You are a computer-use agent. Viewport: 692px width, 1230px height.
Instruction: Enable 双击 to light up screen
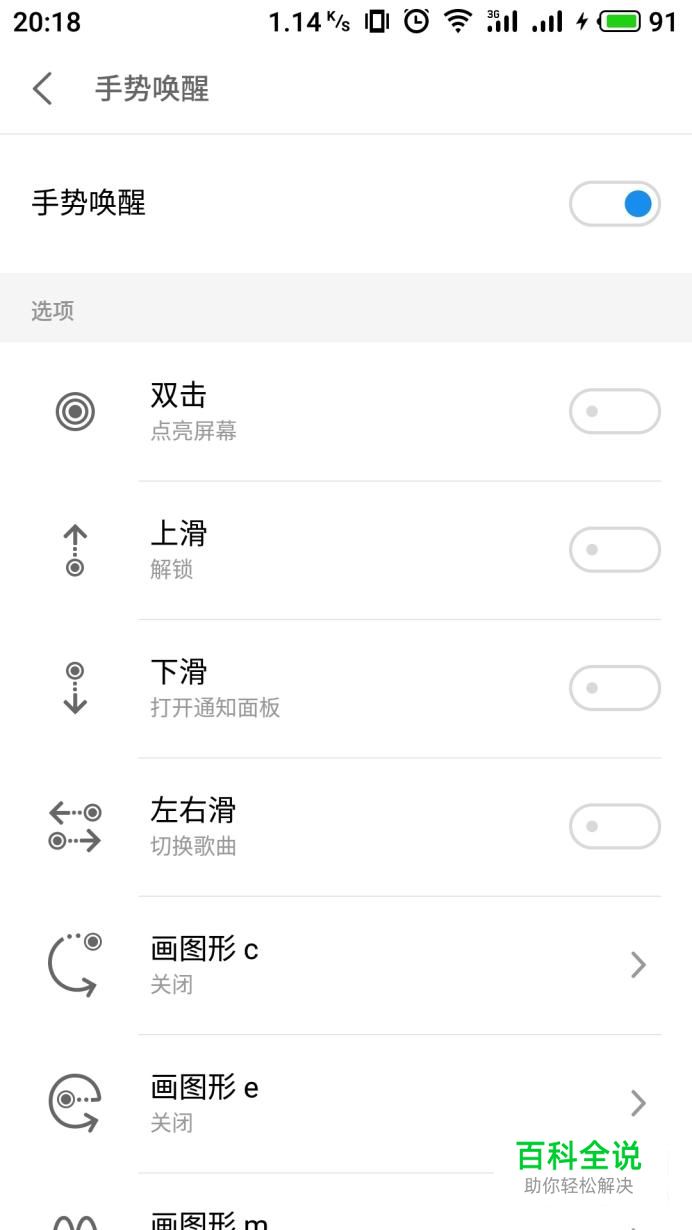[615, 411]
